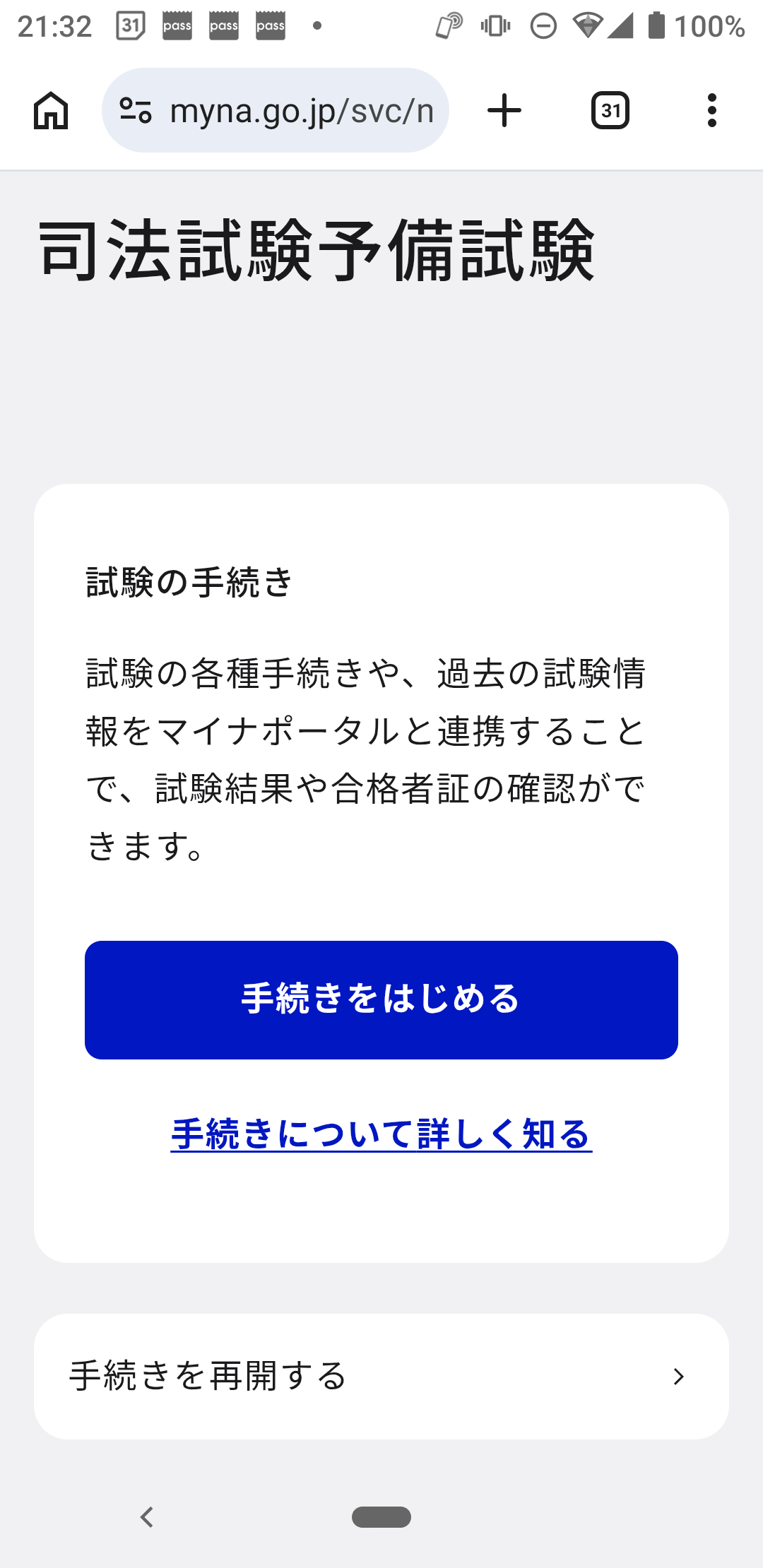The width and height of the screenshot is (763, 1568).
Task: Open a new browser tab
Action: click(x=504, y=111)
